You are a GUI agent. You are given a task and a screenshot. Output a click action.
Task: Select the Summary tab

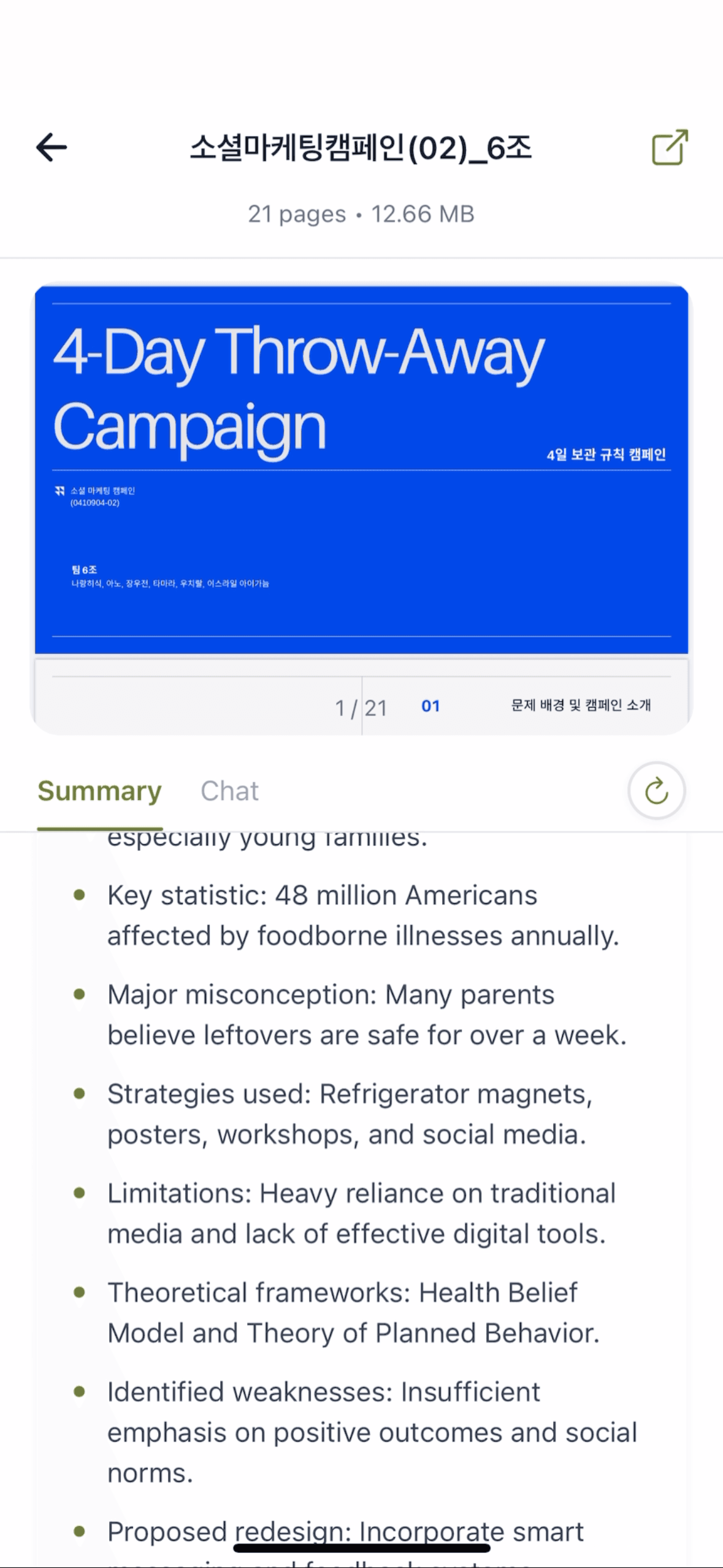click(99, 791)
